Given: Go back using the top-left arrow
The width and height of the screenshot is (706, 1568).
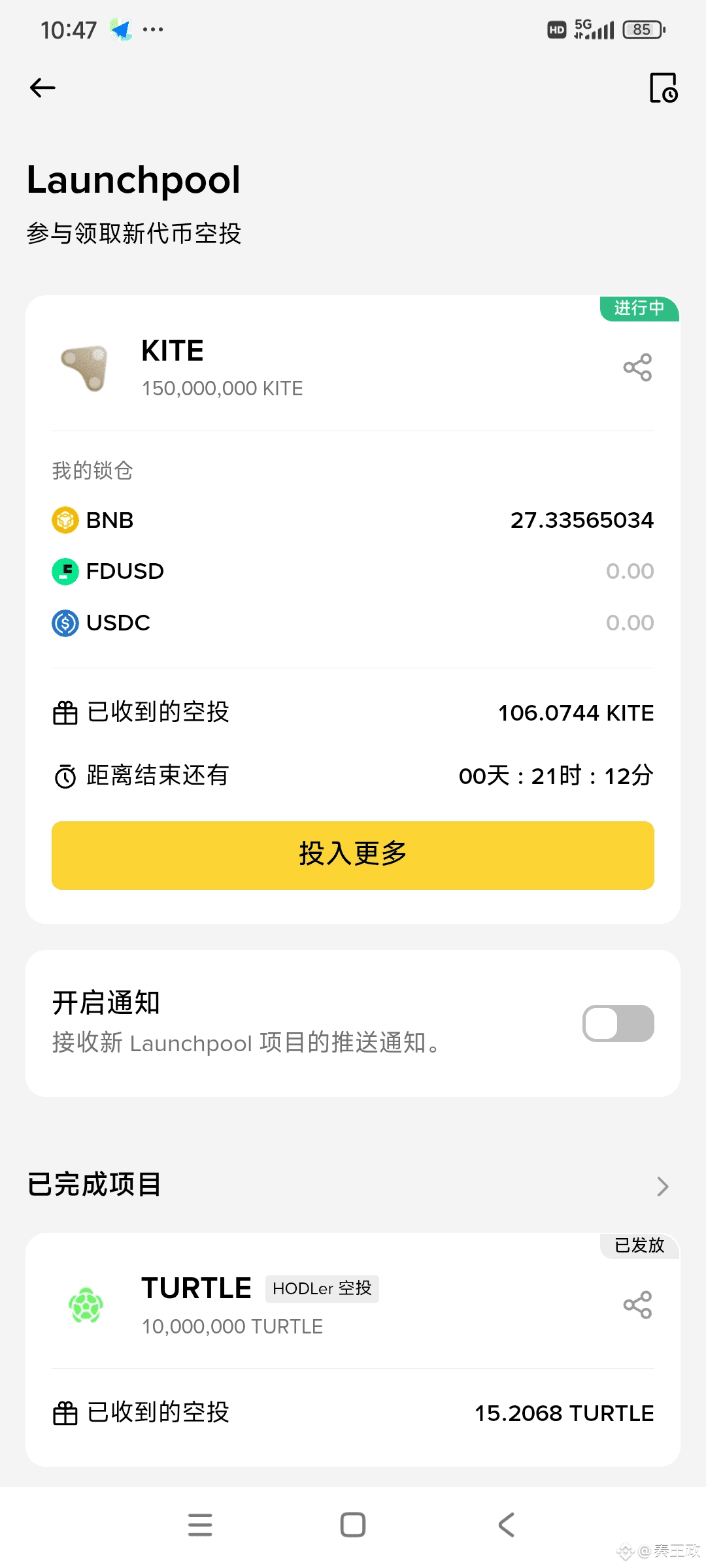Looking at the screenshot, I should coord(42,88).
